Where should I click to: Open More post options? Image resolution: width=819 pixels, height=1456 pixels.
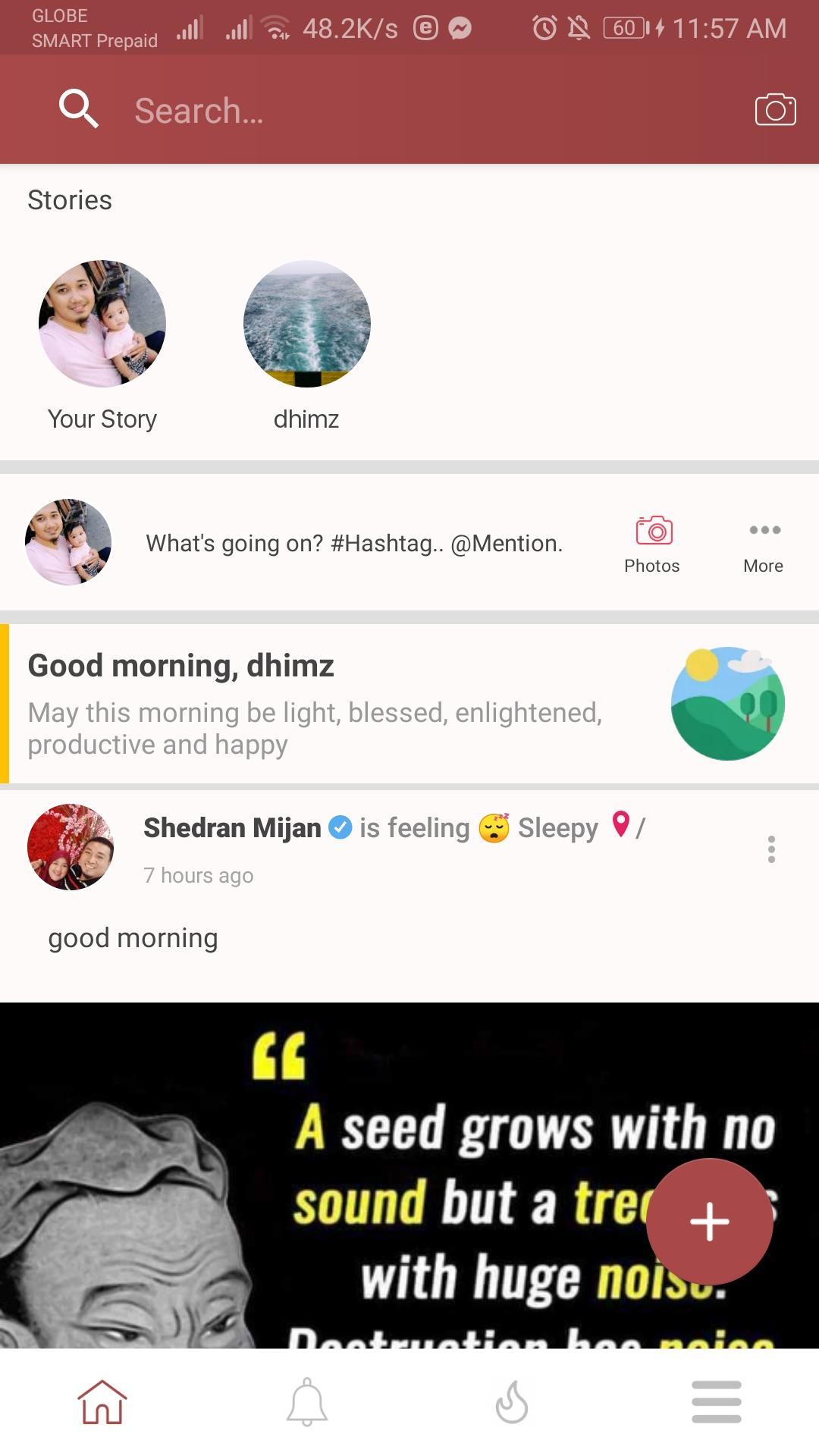764,543
